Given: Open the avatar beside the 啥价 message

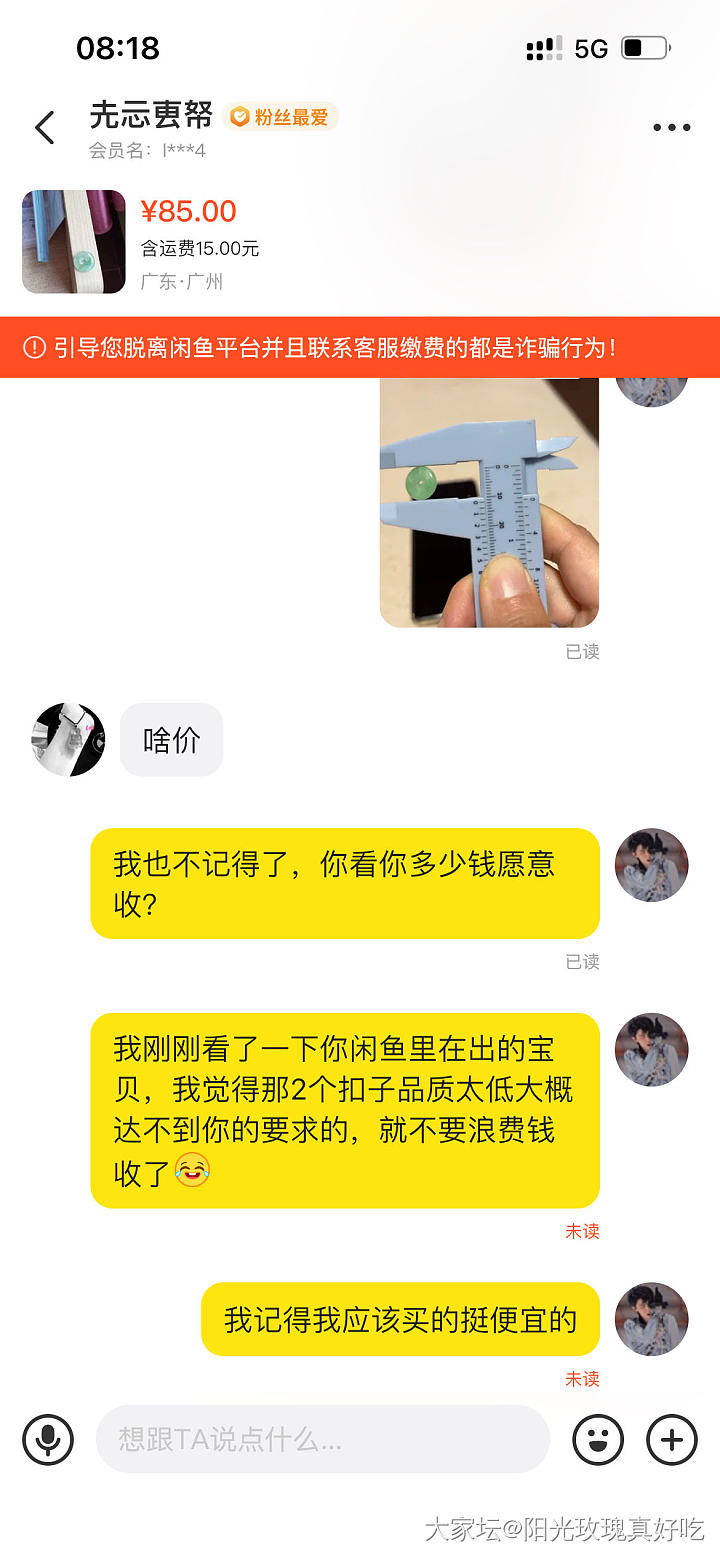Looking at the screenshot, I should coord(68,739).
